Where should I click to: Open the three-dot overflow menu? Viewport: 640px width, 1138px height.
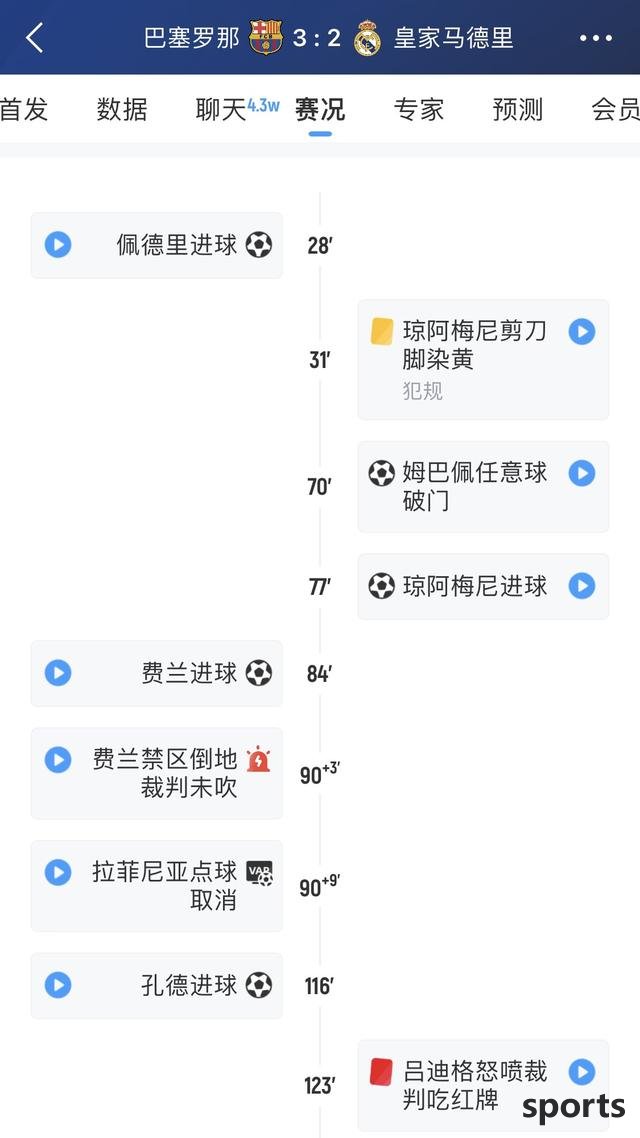pyautogui.click(x=595, y=38)
